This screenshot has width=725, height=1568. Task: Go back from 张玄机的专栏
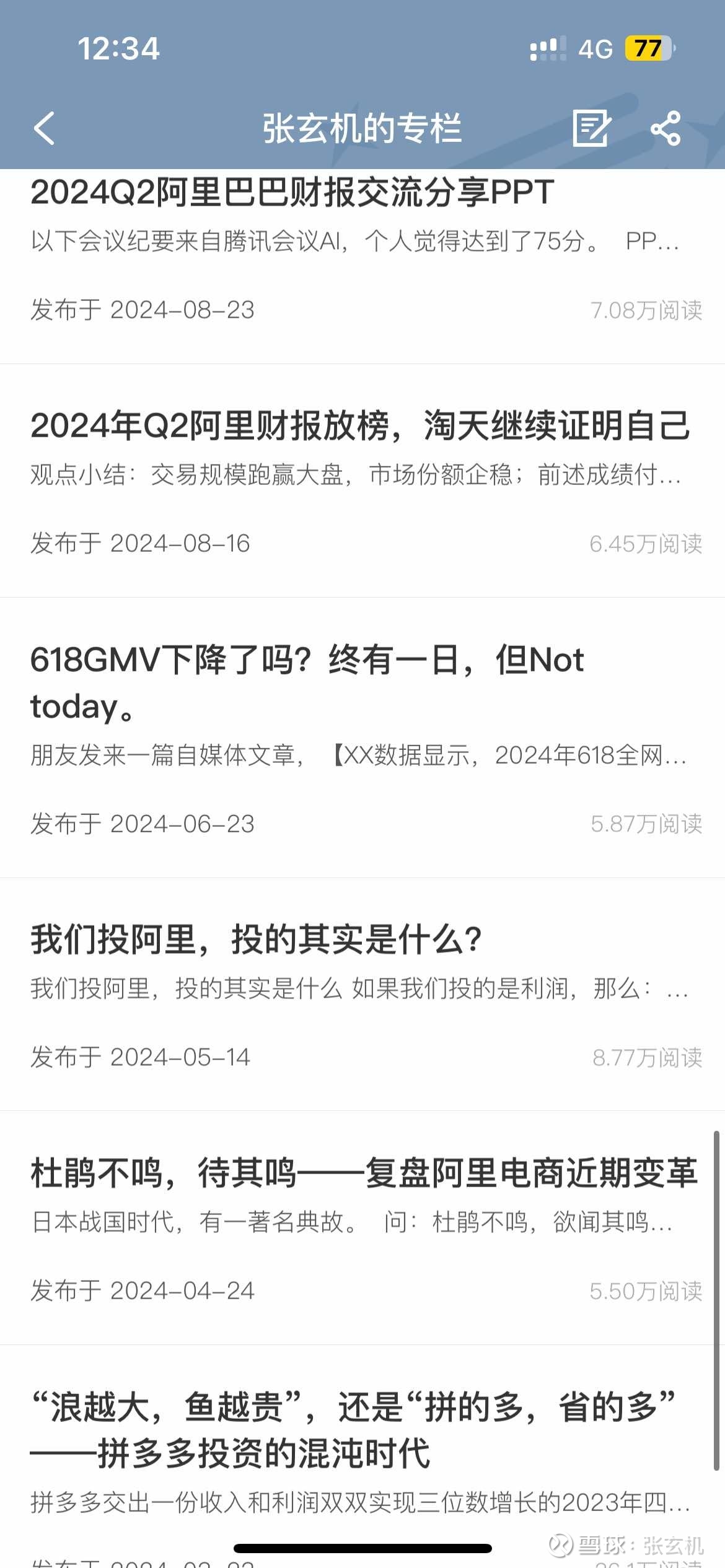[45, 129]
